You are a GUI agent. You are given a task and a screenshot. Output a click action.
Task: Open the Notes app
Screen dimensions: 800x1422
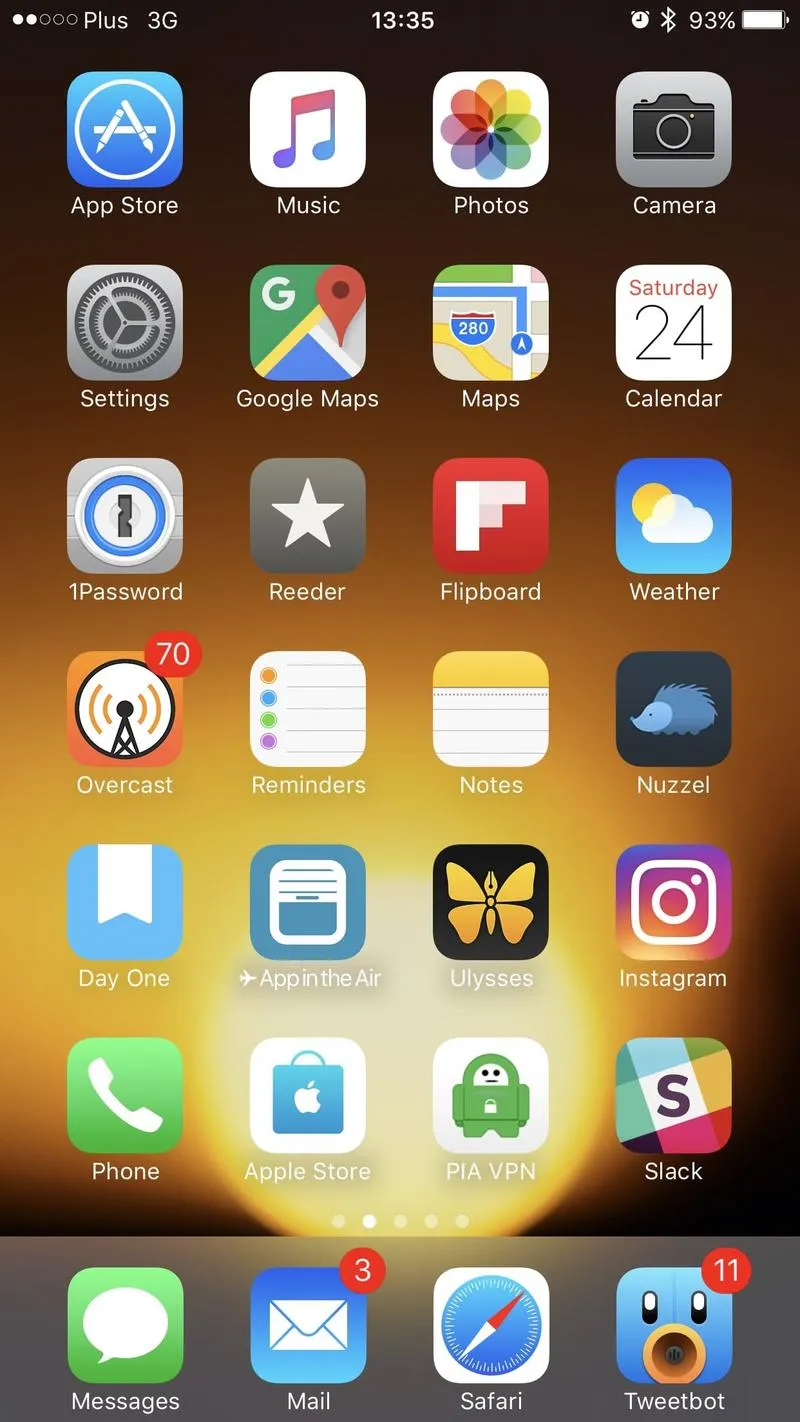click(x=490, y=709)
